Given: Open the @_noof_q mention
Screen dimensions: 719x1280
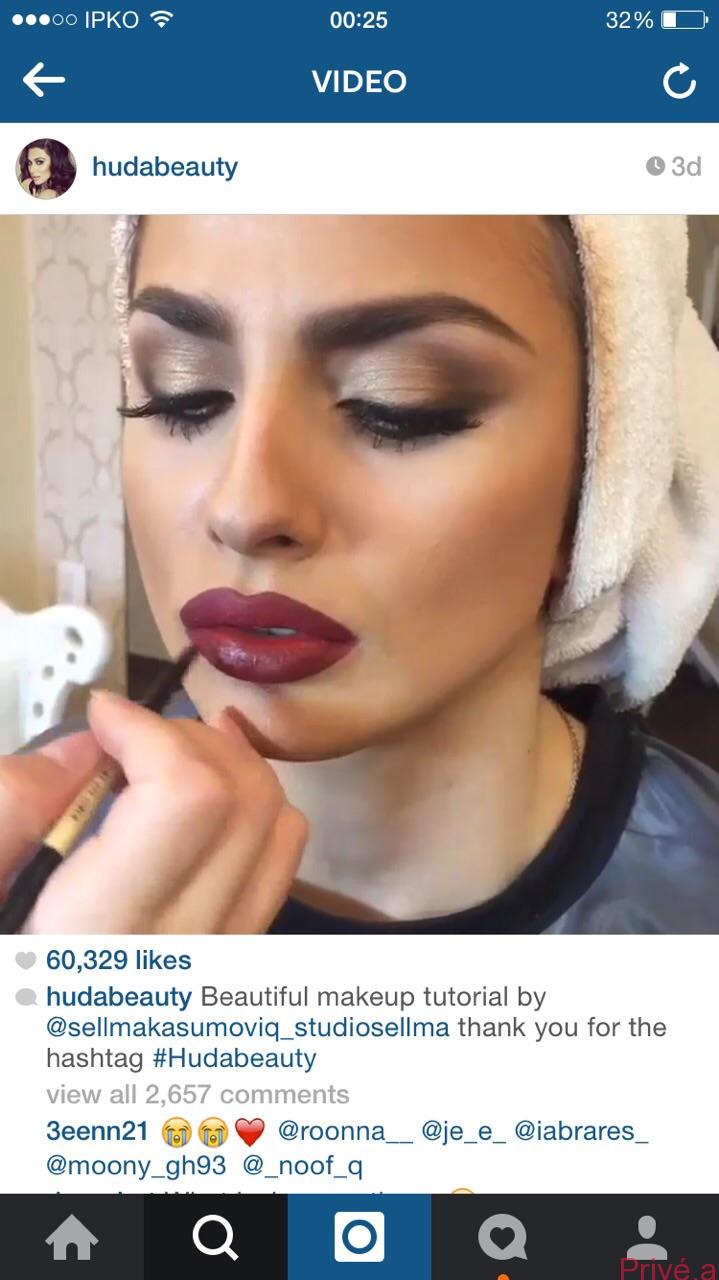Looking at the screenshot, I should 303,1165.
